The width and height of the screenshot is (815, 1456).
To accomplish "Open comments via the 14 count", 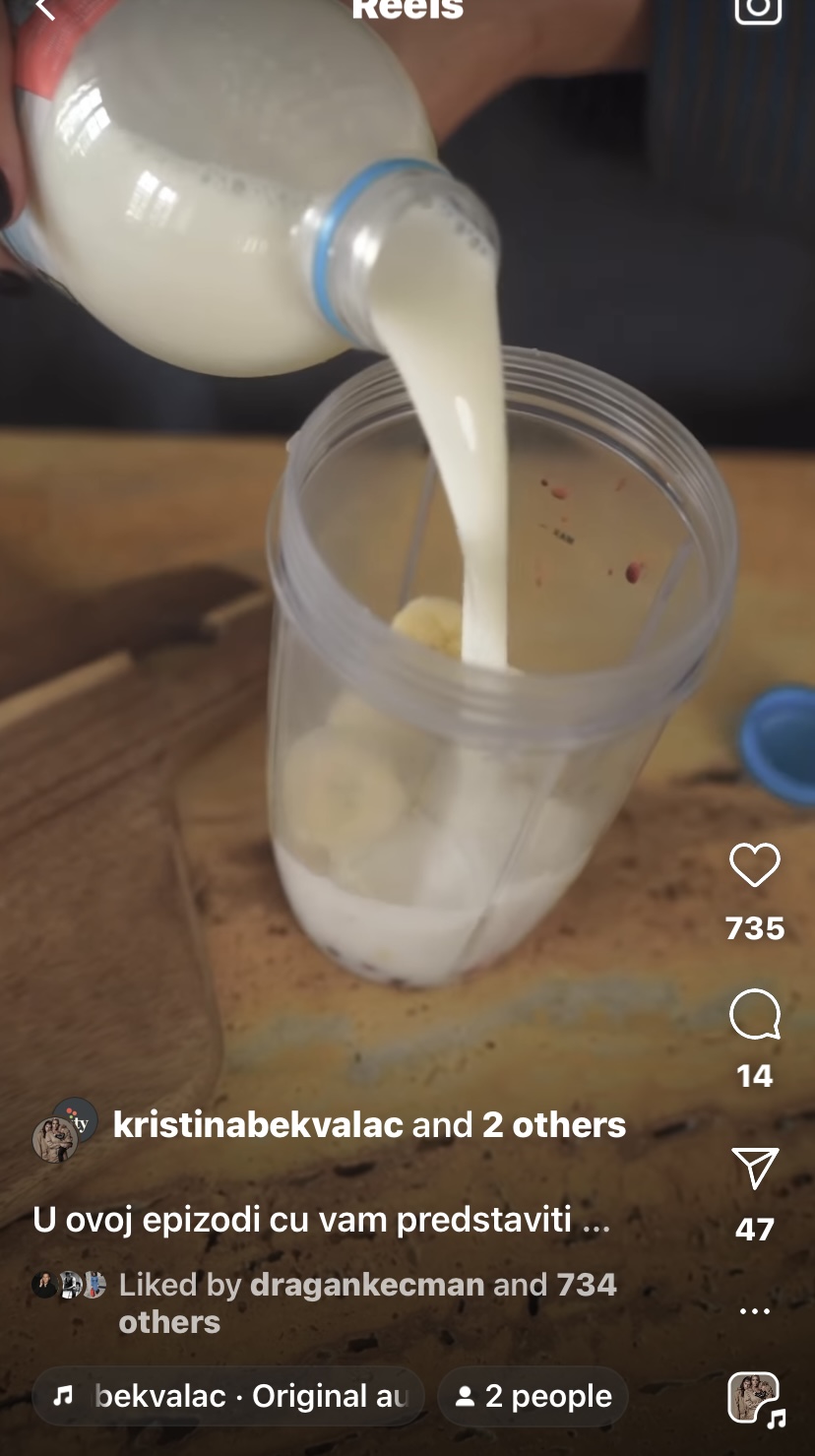I will tap(754, 1078).
